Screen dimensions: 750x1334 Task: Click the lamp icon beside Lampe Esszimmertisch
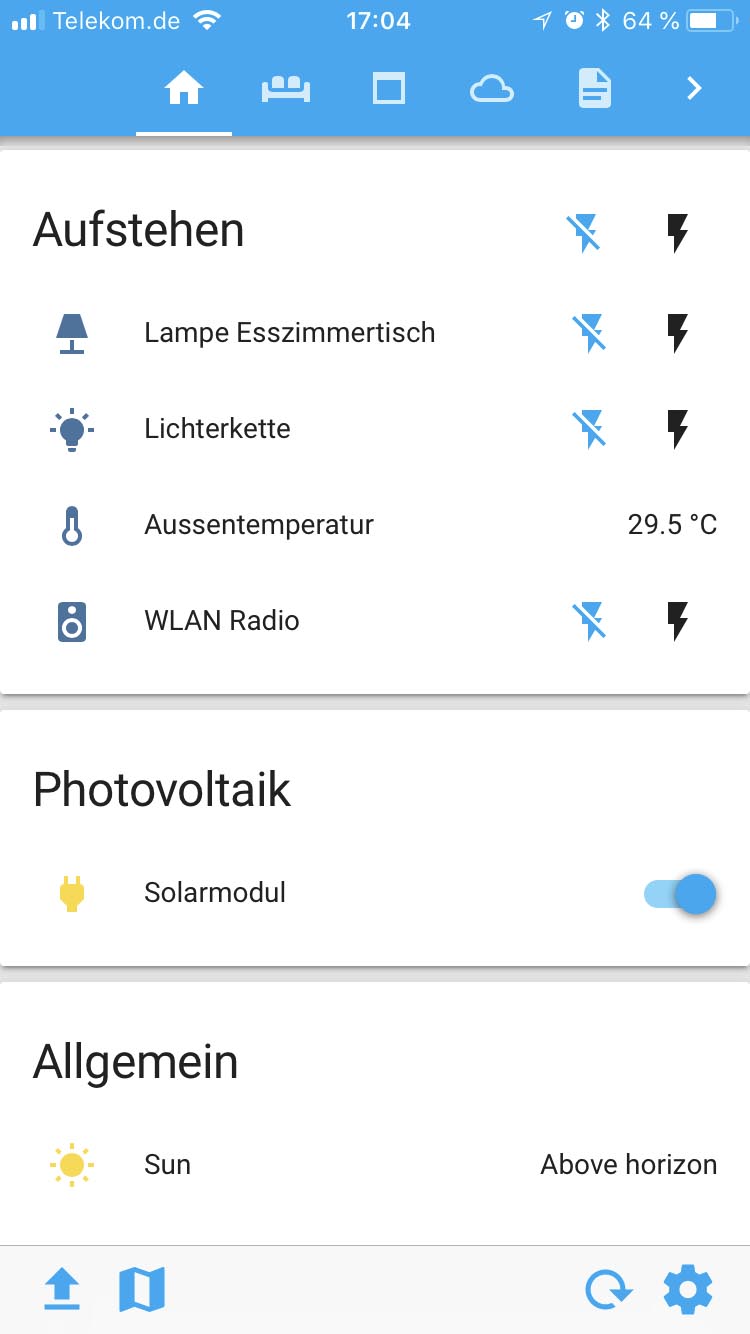click(71, 332)
